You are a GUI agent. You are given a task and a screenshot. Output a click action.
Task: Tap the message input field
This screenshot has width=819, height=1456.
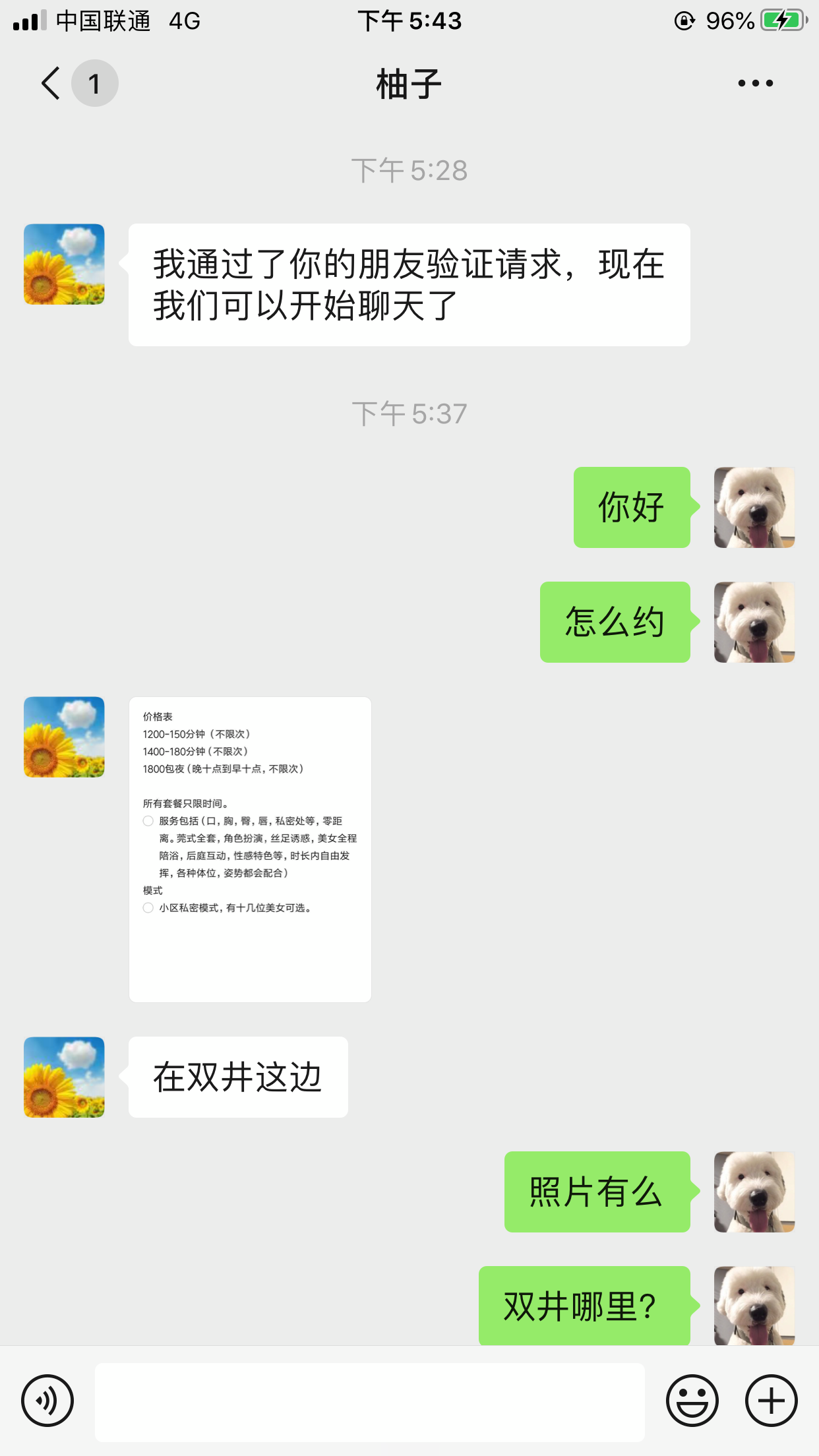tap(369, 1401)
